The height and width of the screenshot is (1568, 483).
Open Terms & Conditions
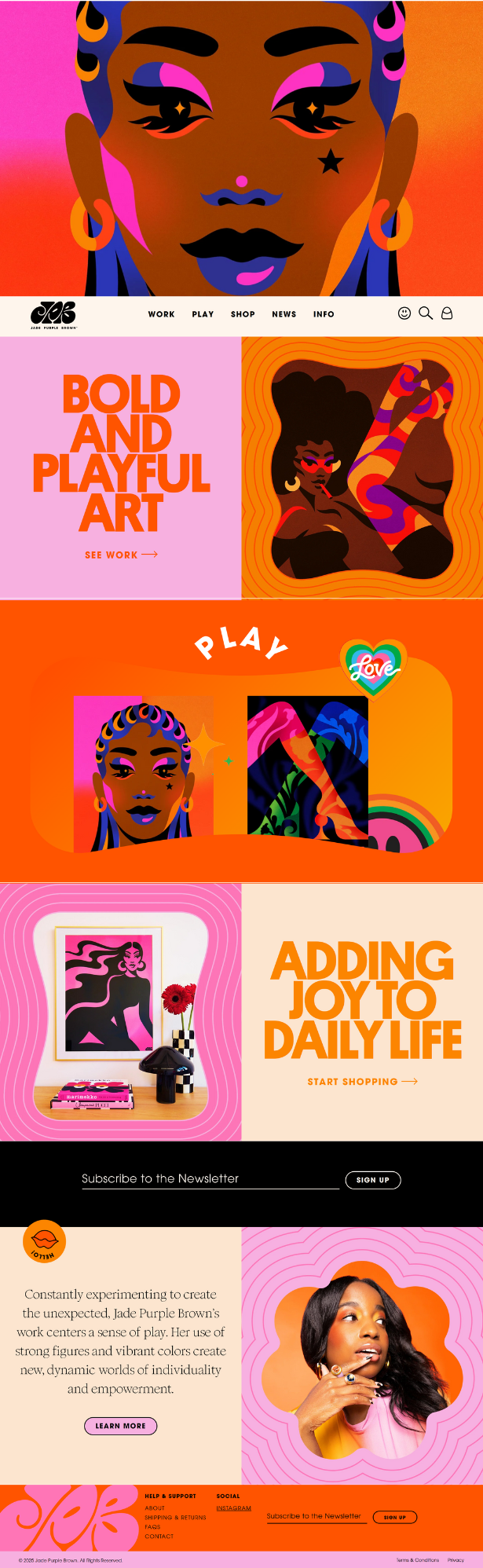(417, 1560)
